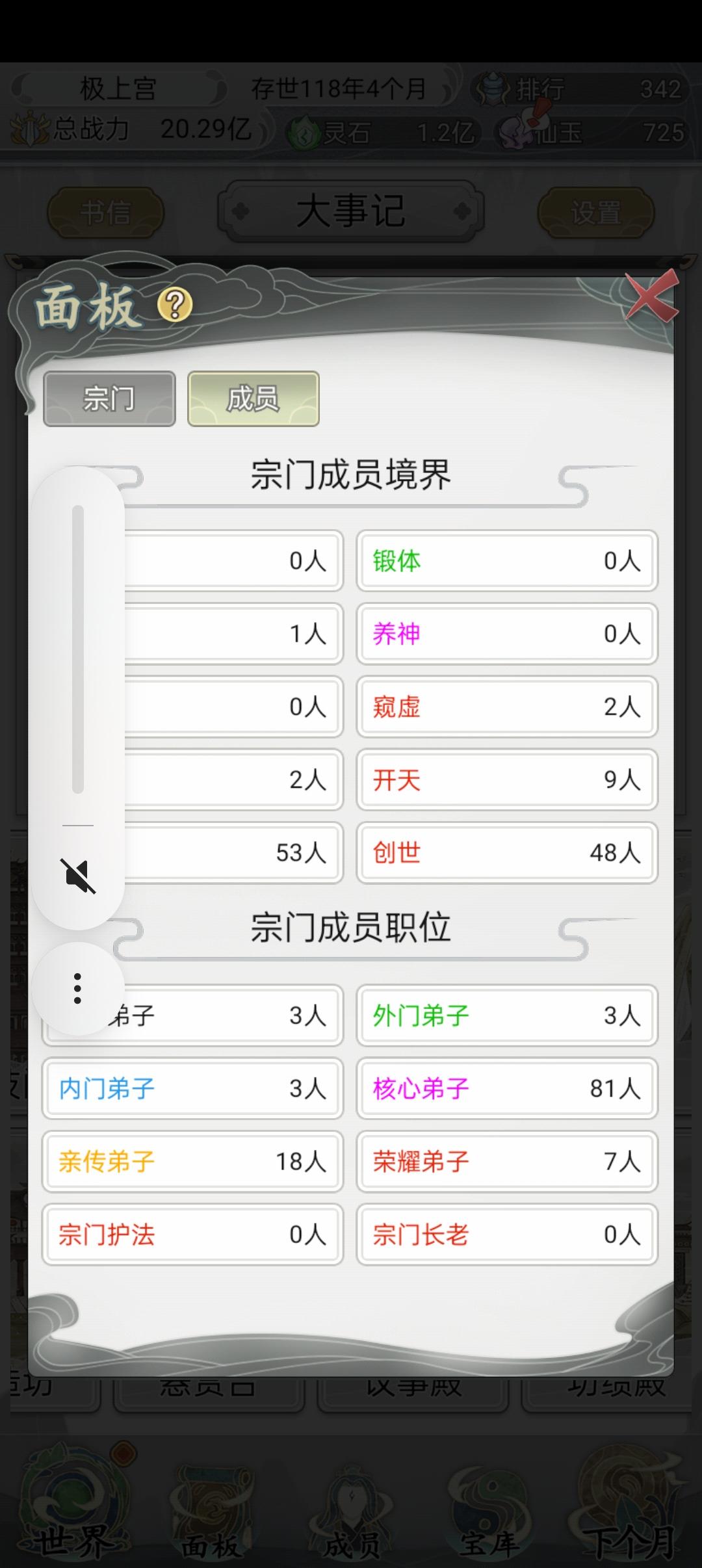The image size is (702, 1568).
Task: Unmute sound via the speaker toggle
Action: coord(78,874)
